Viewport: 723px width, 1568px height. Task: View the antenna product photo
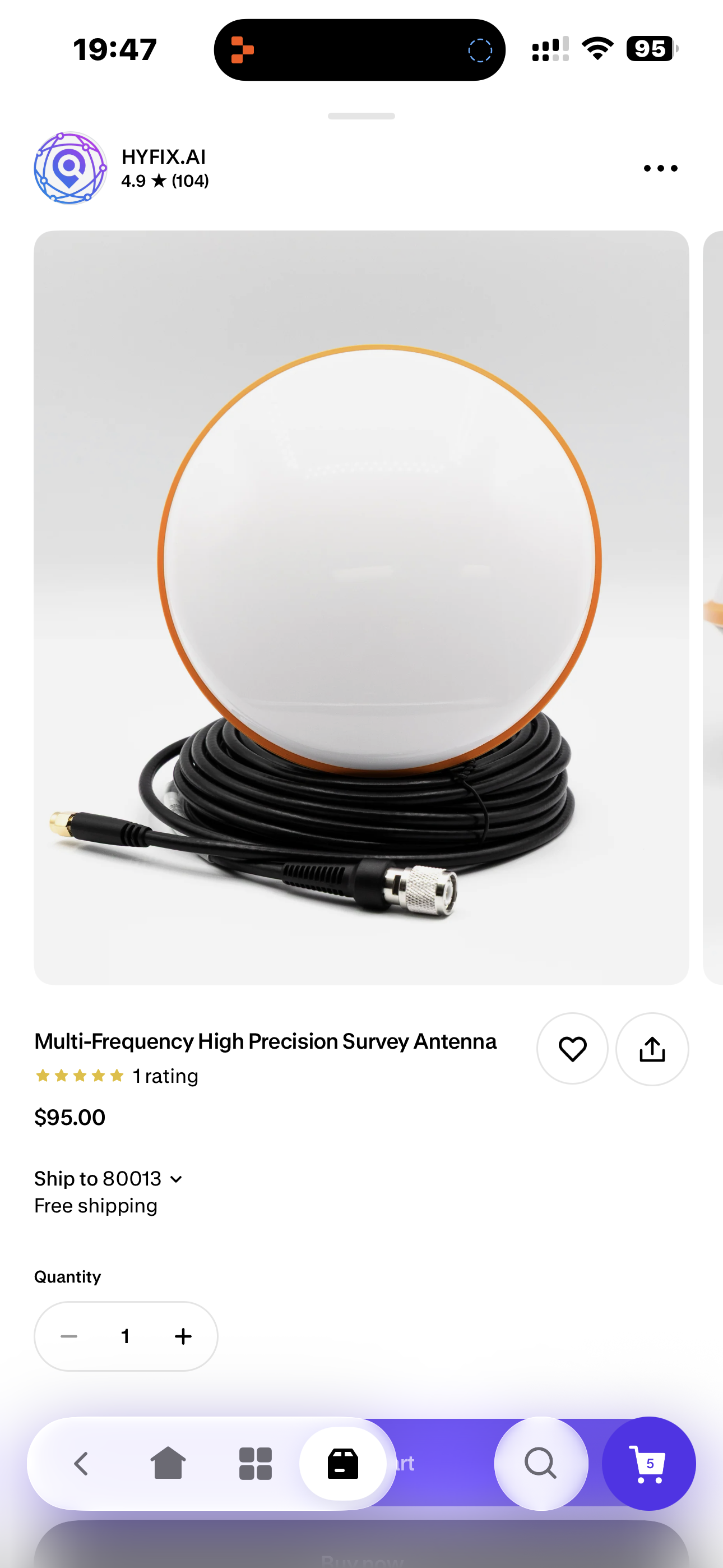(361, 607)
